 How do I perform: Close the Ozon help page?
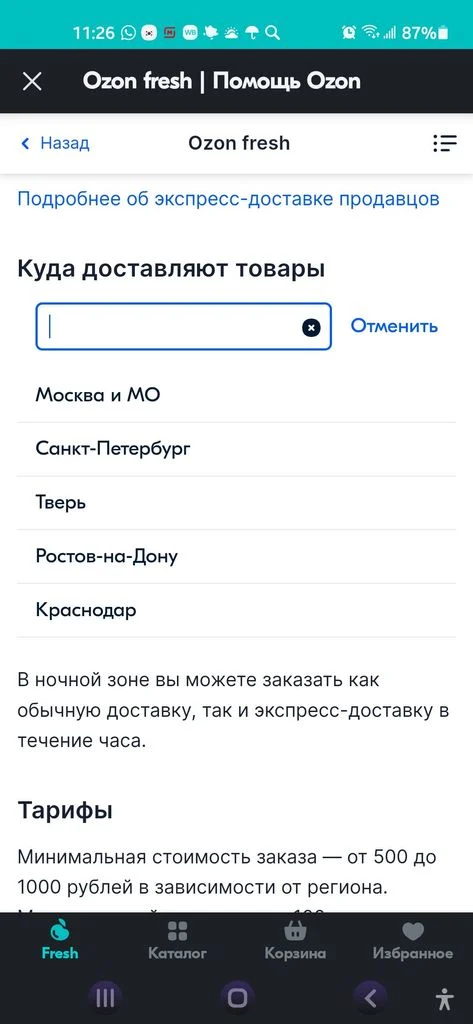click(x=32, y=82)
